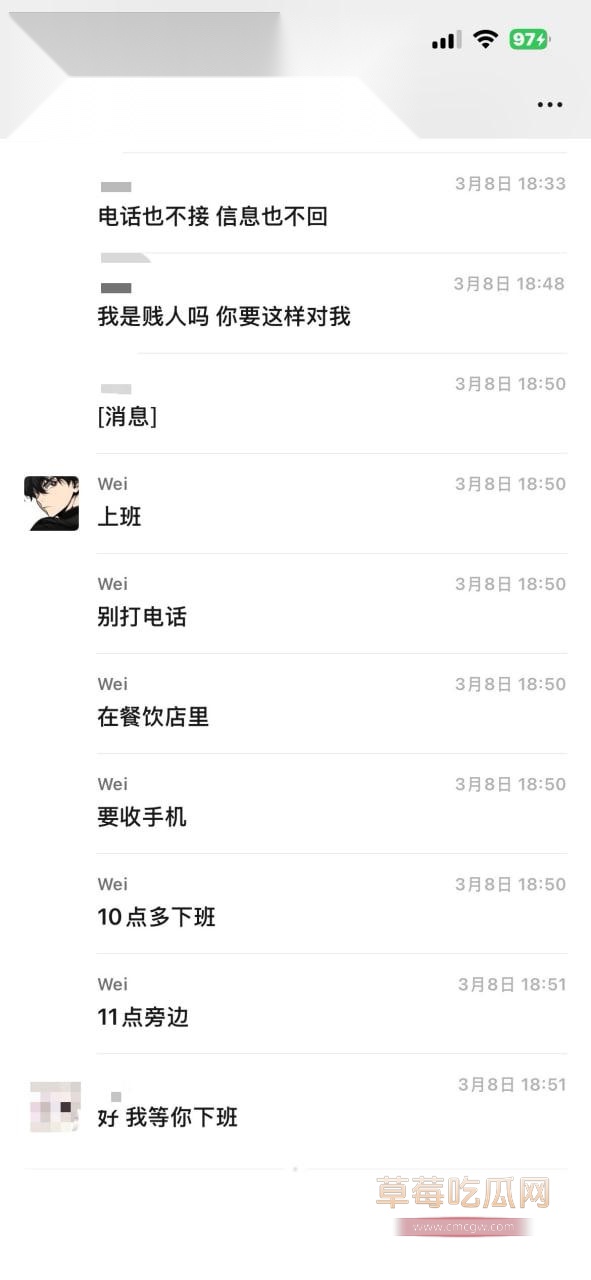Screen dimensions: 591x1280
Task: Open Wei's message "10点多下班"
Action: click(156, 916)
